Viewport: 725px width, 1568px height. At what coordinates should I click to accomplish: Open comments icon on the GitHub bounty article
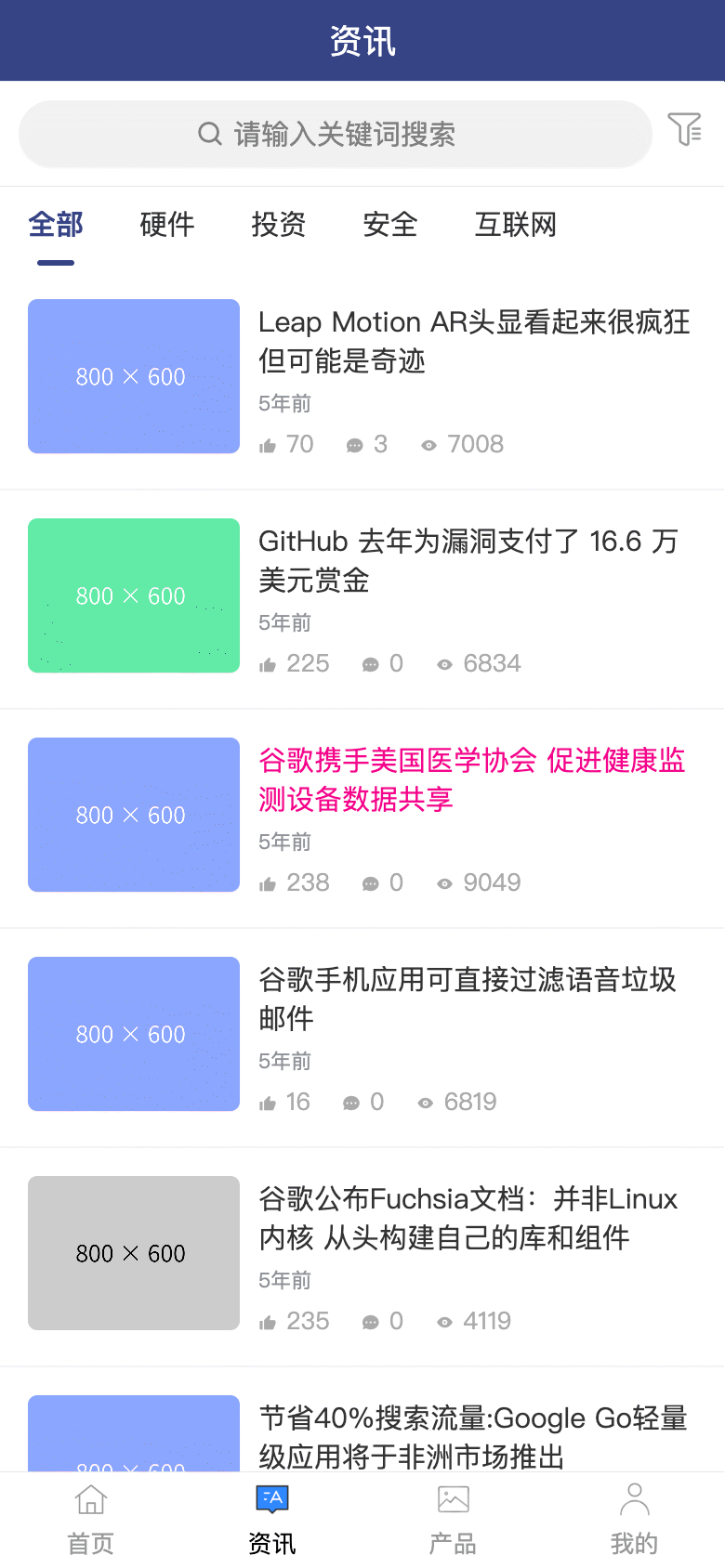point(370,663)
